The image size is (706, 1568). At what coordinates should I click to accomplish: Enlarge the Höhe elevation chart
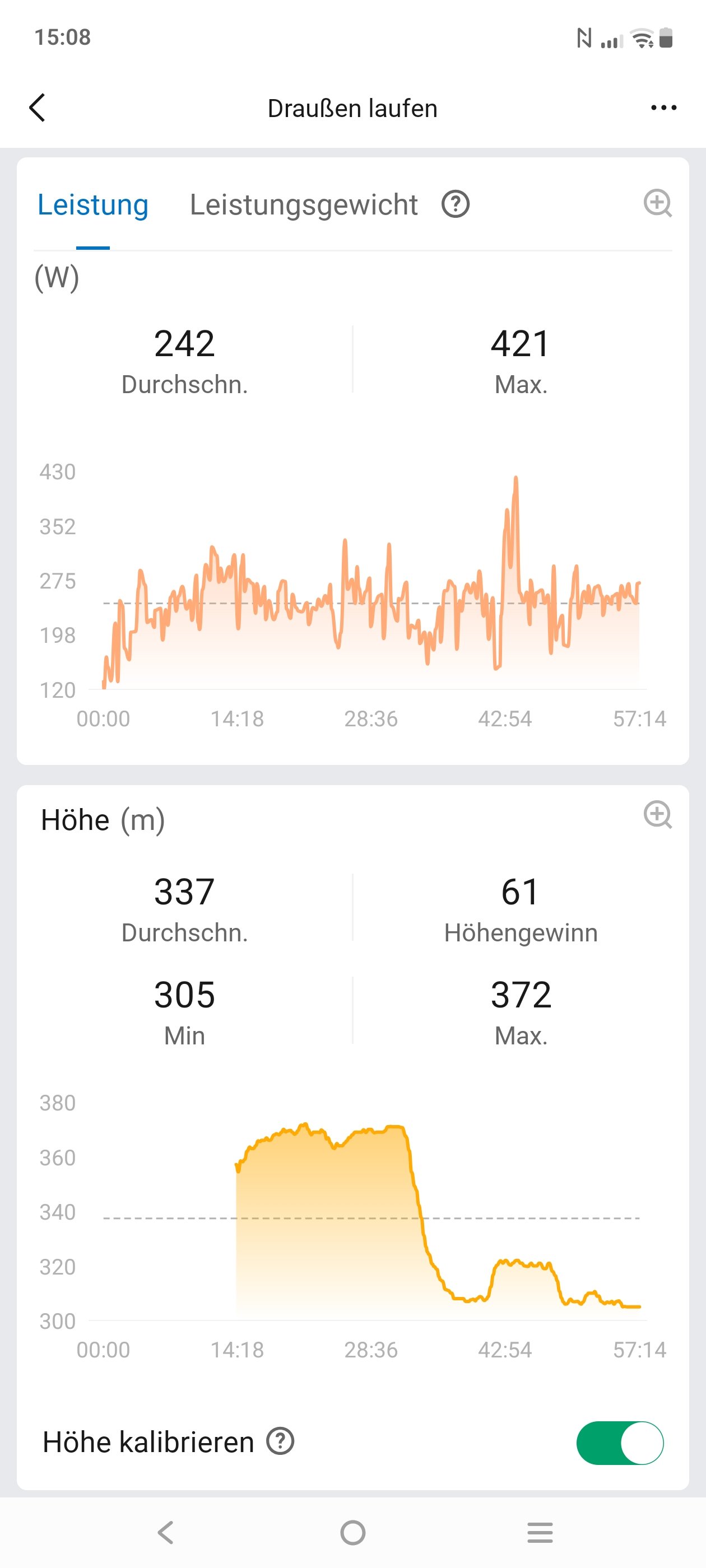tap(657, 814)
